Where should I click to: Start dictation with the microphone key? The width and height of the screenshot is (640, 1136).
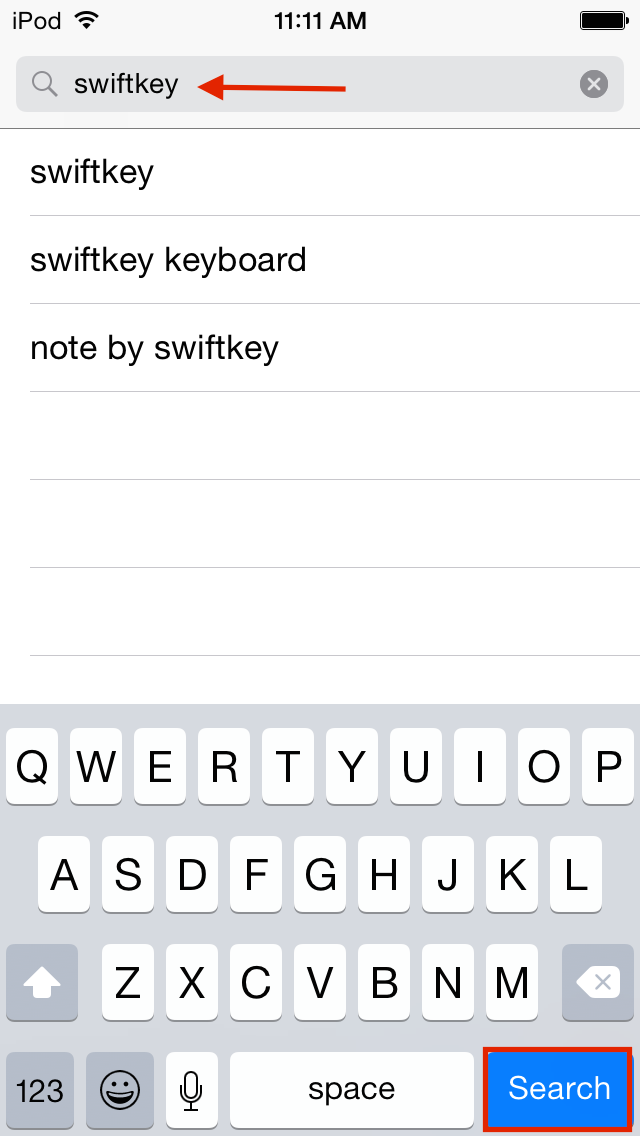(x=191, y=1090)
